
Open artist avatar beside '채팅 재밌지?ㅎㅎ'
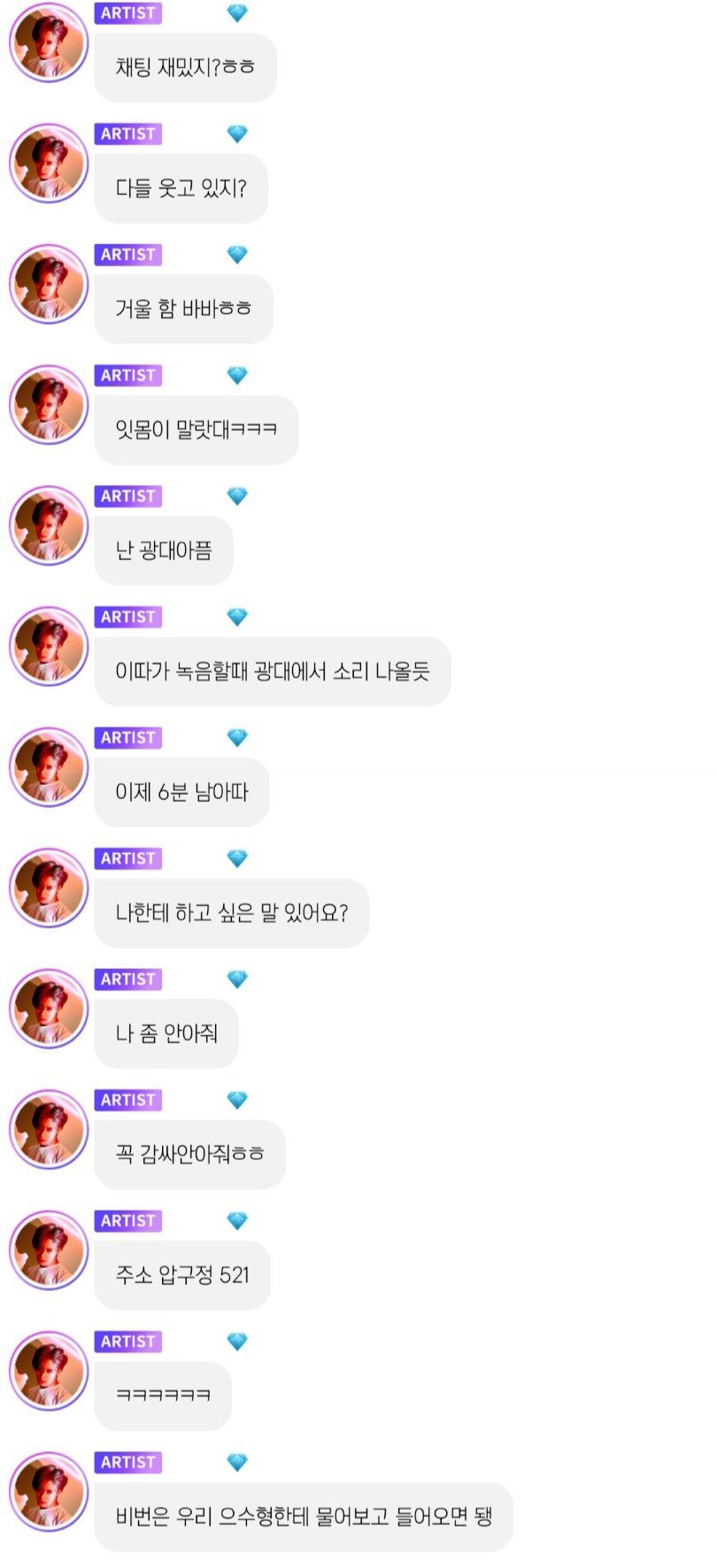(x=49, y=42)
